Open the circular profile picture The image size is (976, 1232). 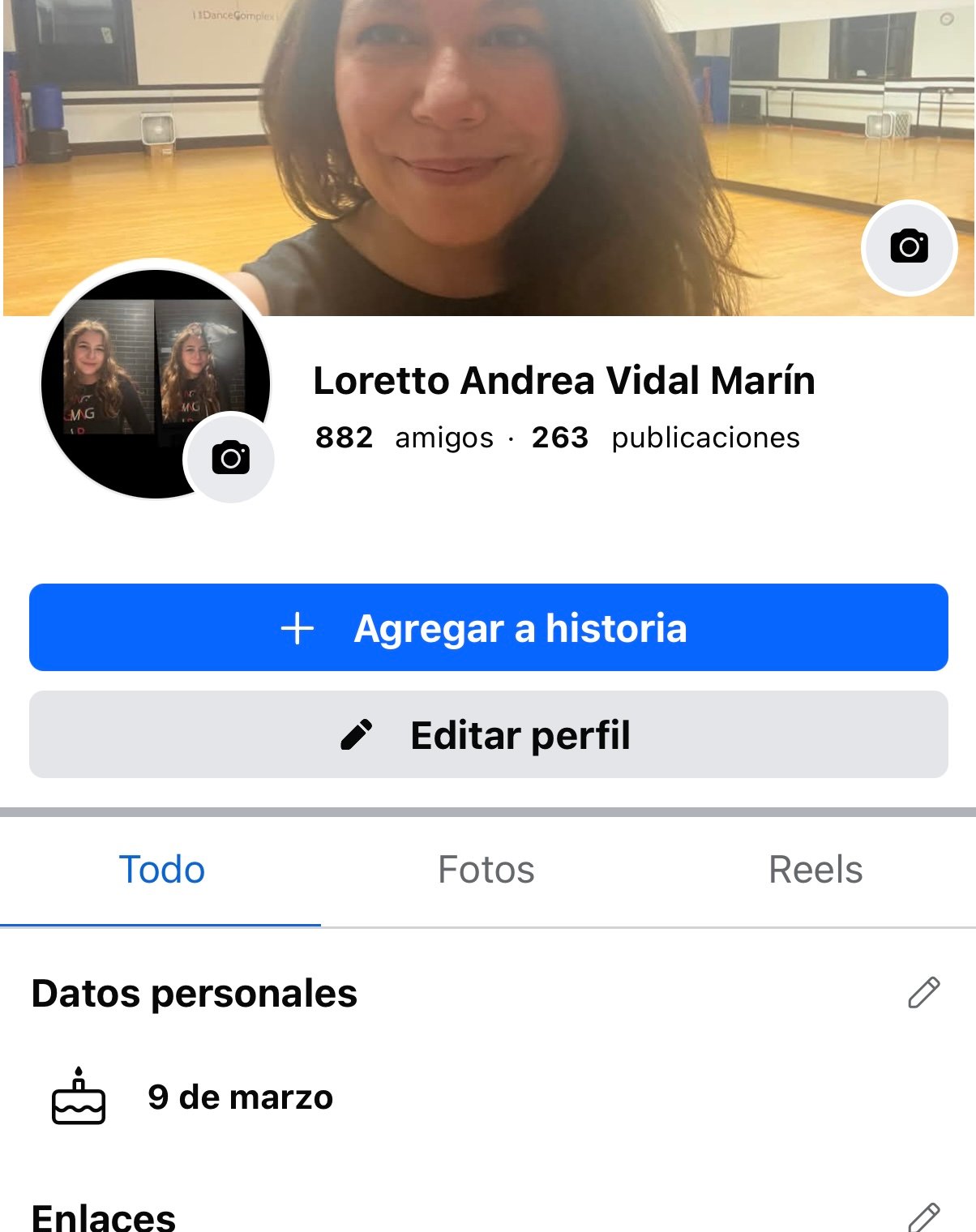[x=130, y=373]
